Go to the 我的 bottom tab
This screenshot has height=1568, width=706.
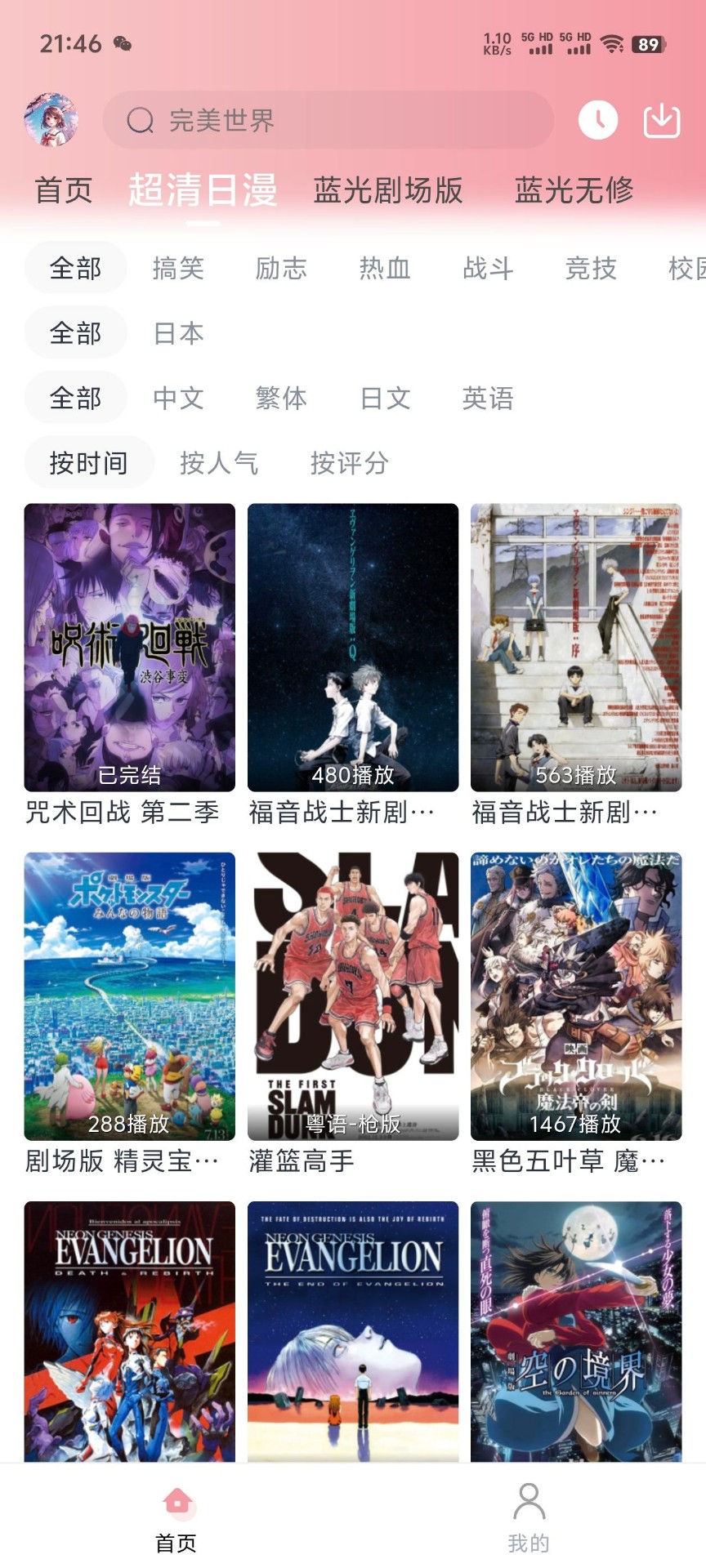pyautogui.click(x=529, y=1517)
